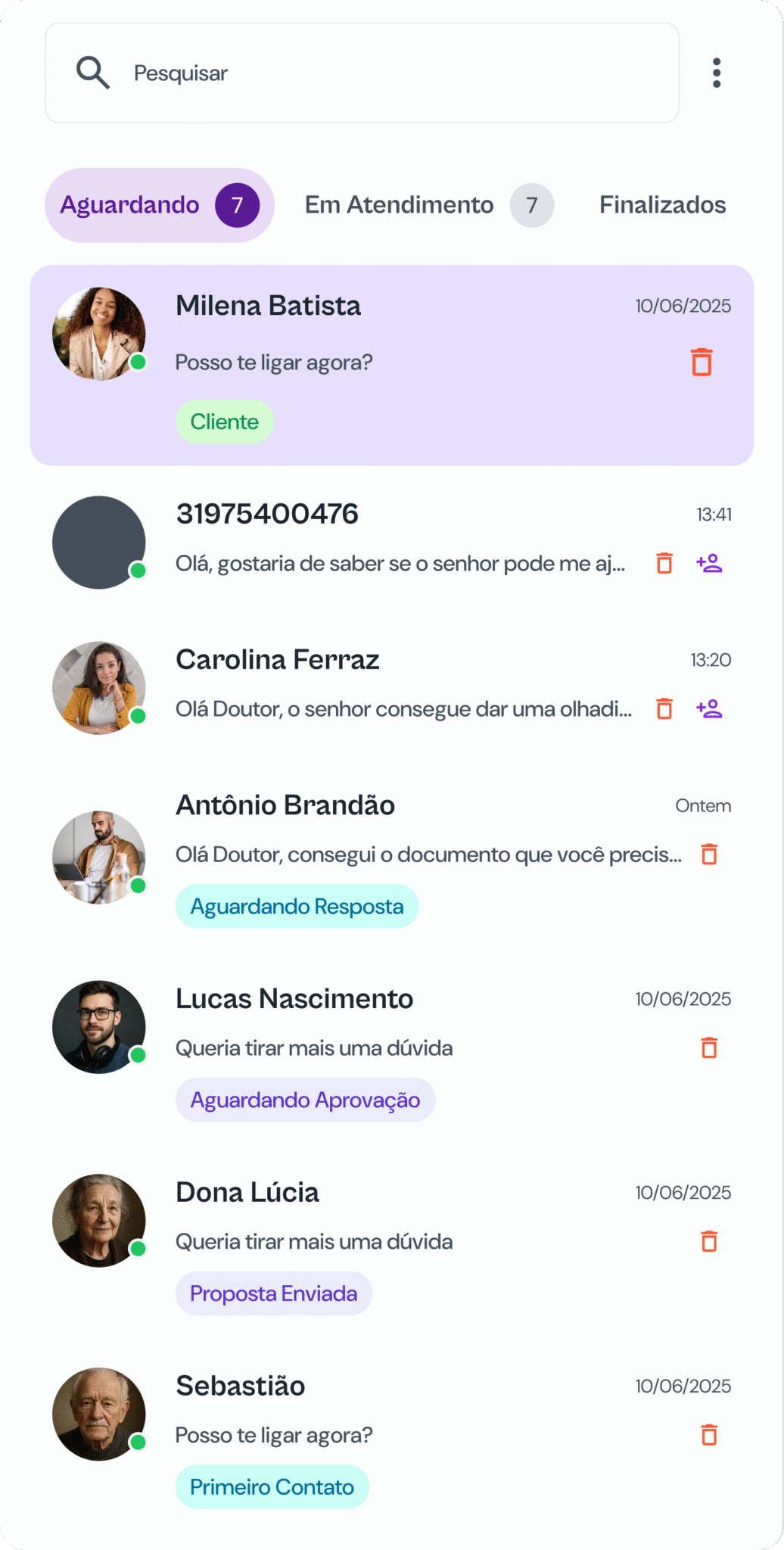The height and width of the screenshot is (1550, 784).
Task: Delete Carolina Ferraz's conversation
Action: click(x=664, y=708)
